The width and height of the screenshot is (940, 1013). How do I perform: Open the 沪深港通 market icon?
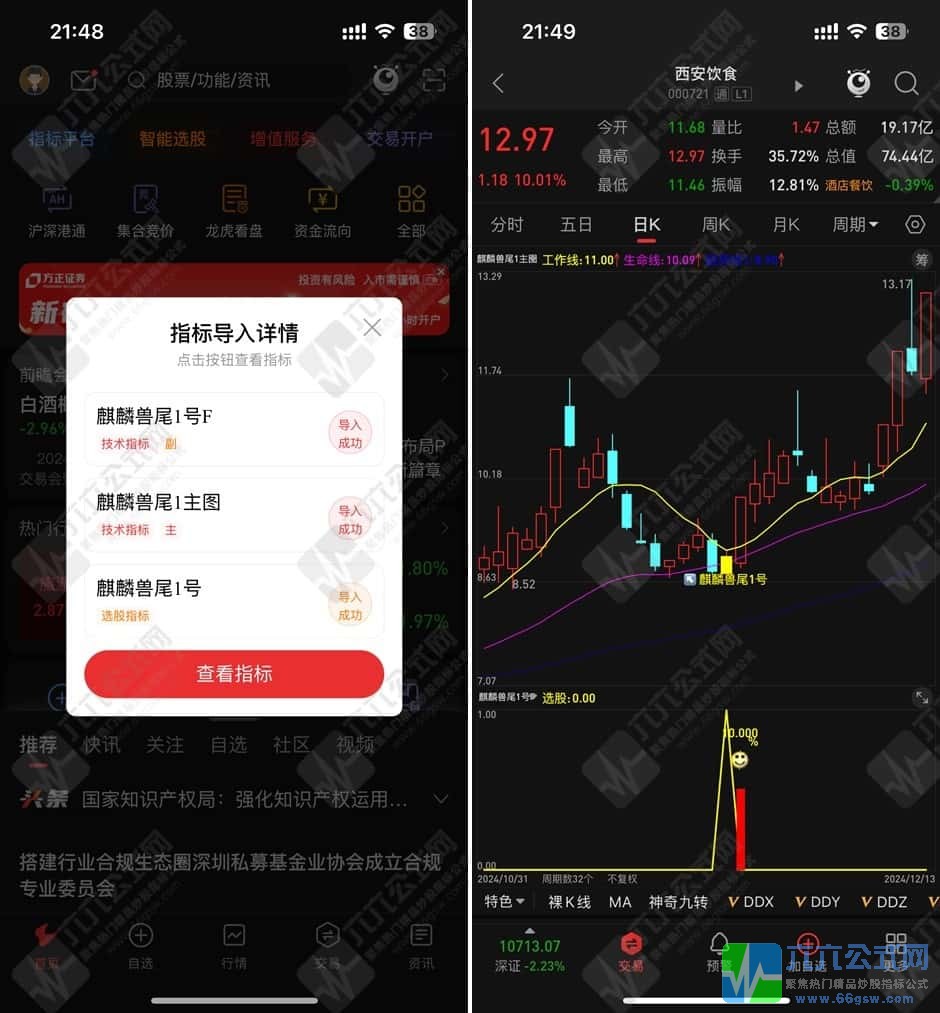pos(56,210)
